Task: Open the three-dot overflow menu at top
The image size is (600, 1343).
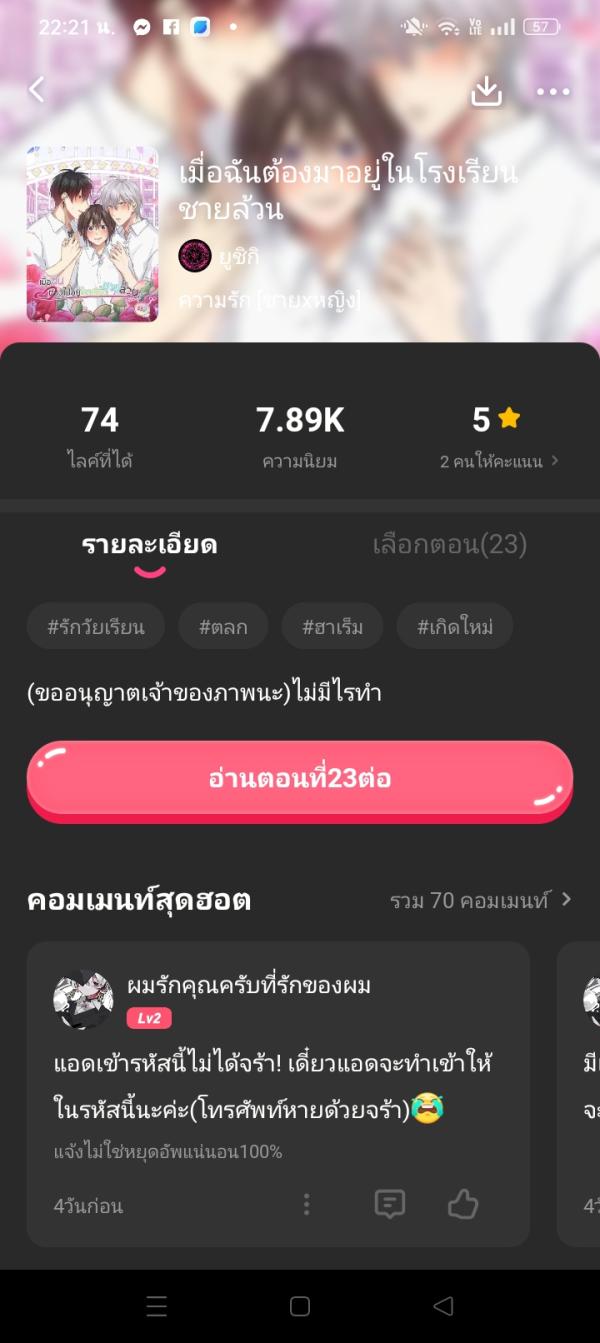Action: 553,92
